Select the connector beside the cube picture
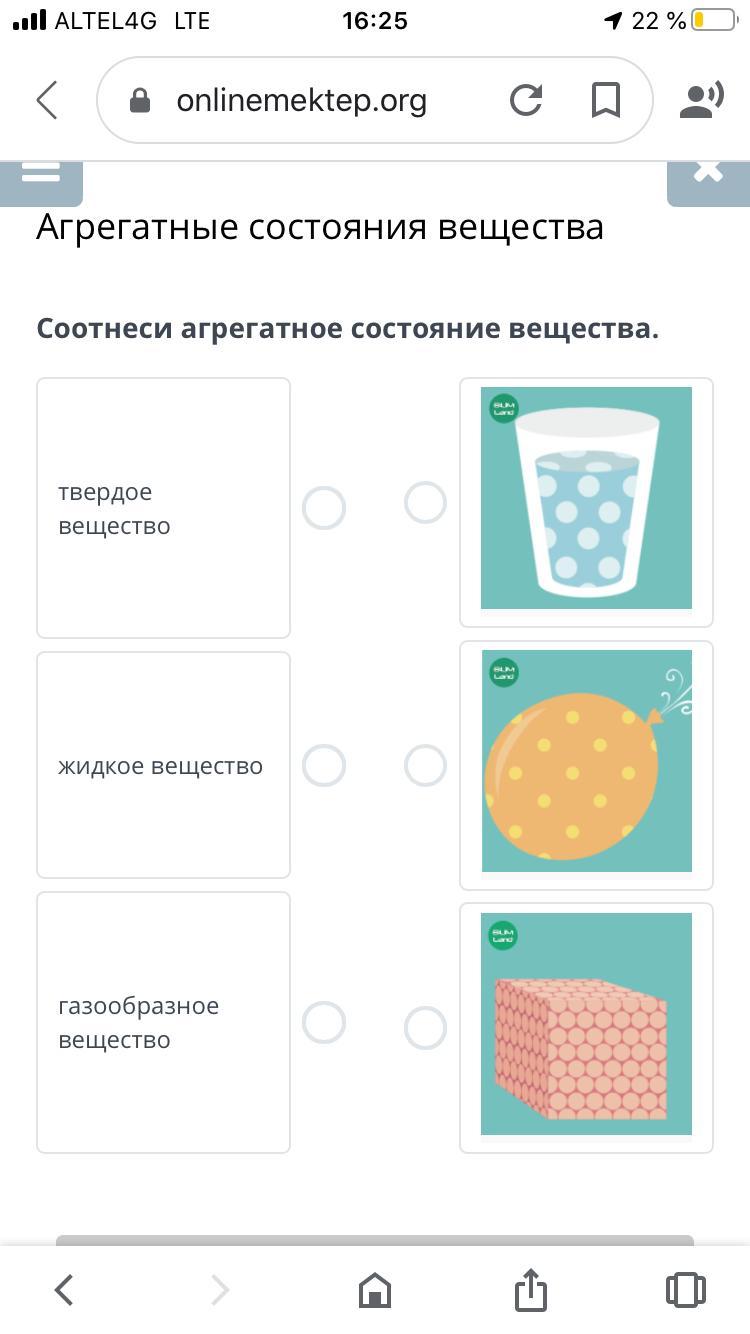Image resolution: width=750 pixels, height=1334 pixels. (x=425, y=1028)
